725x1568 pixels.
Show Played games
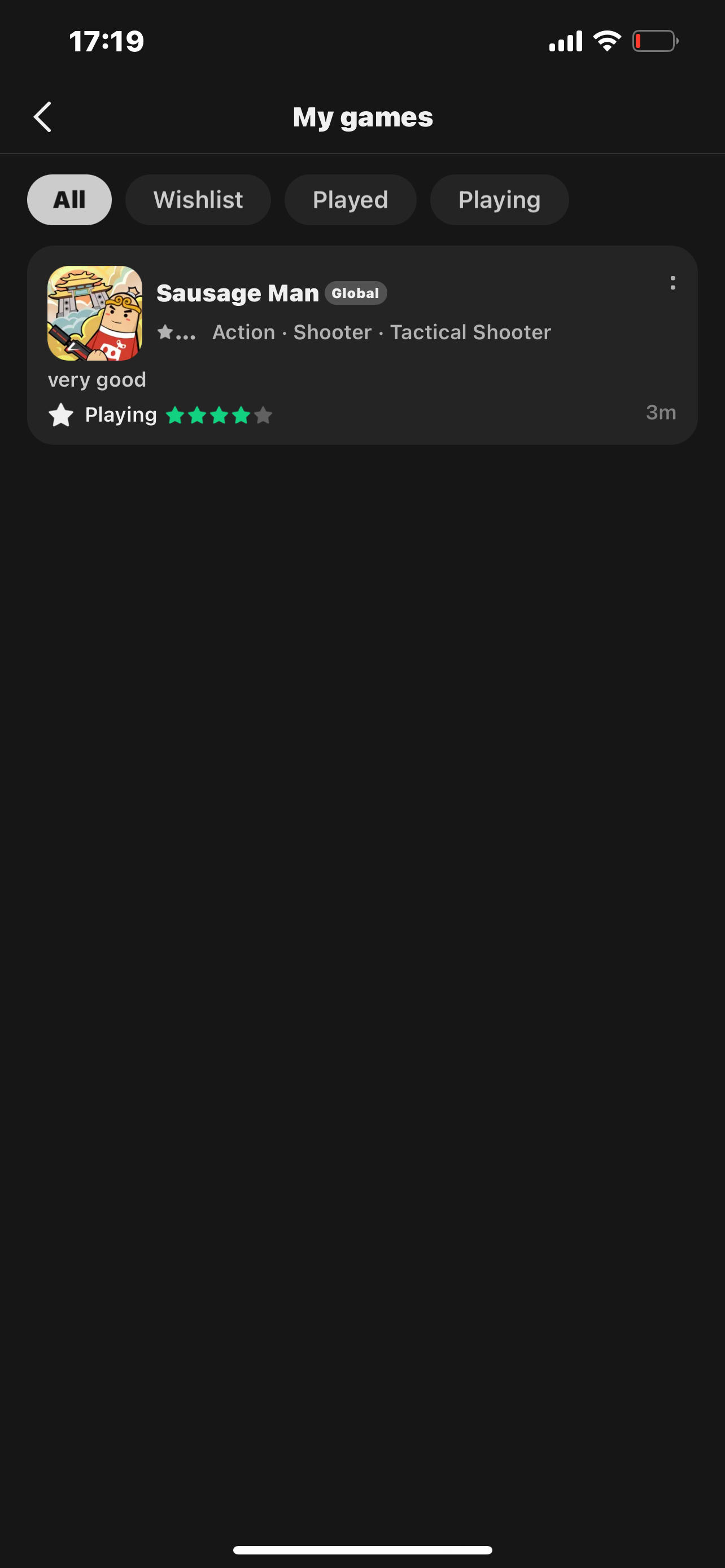(350, 200)
